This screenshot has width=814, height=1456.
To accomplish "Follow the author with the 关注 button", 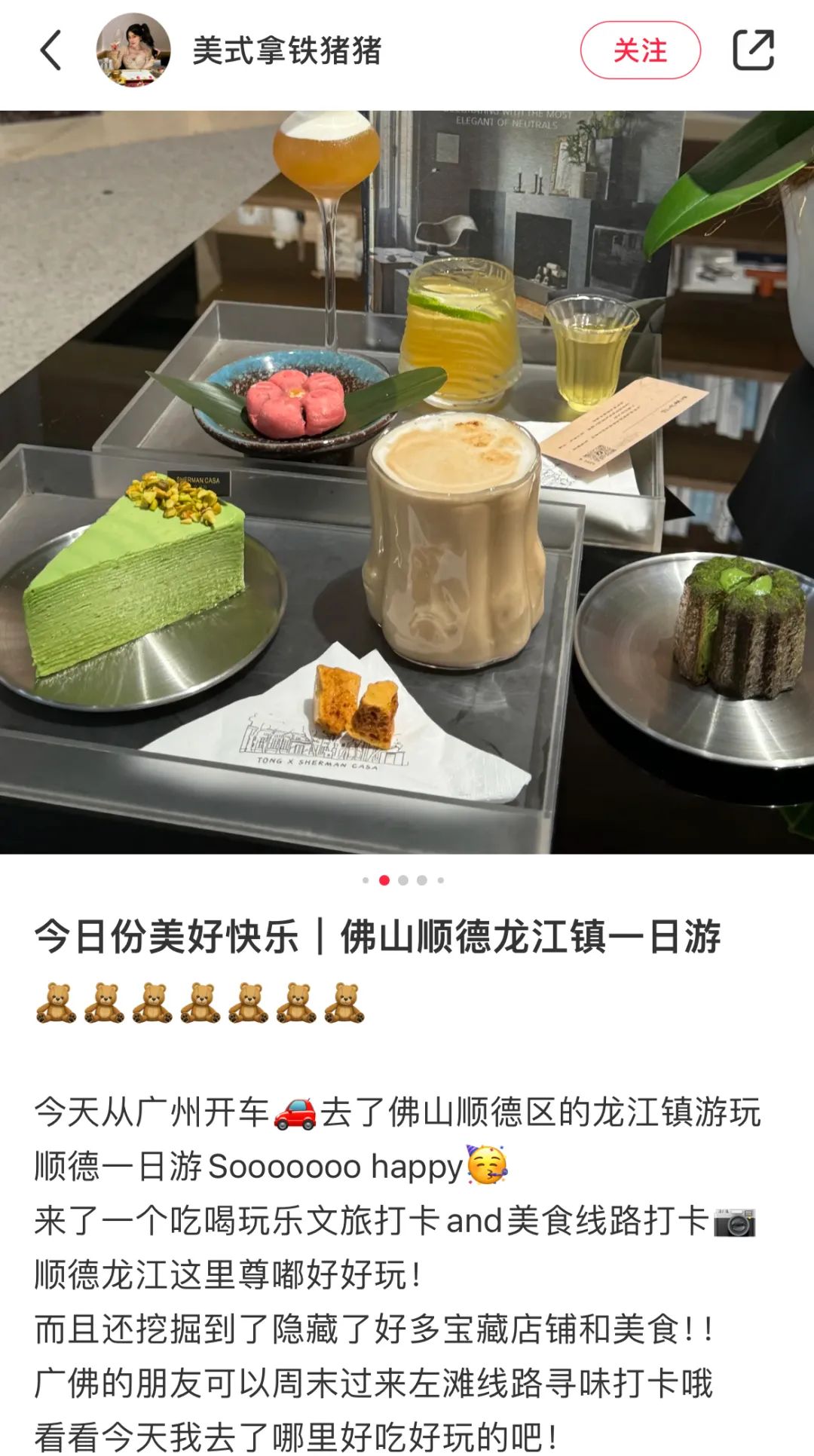I will [640, 50].
